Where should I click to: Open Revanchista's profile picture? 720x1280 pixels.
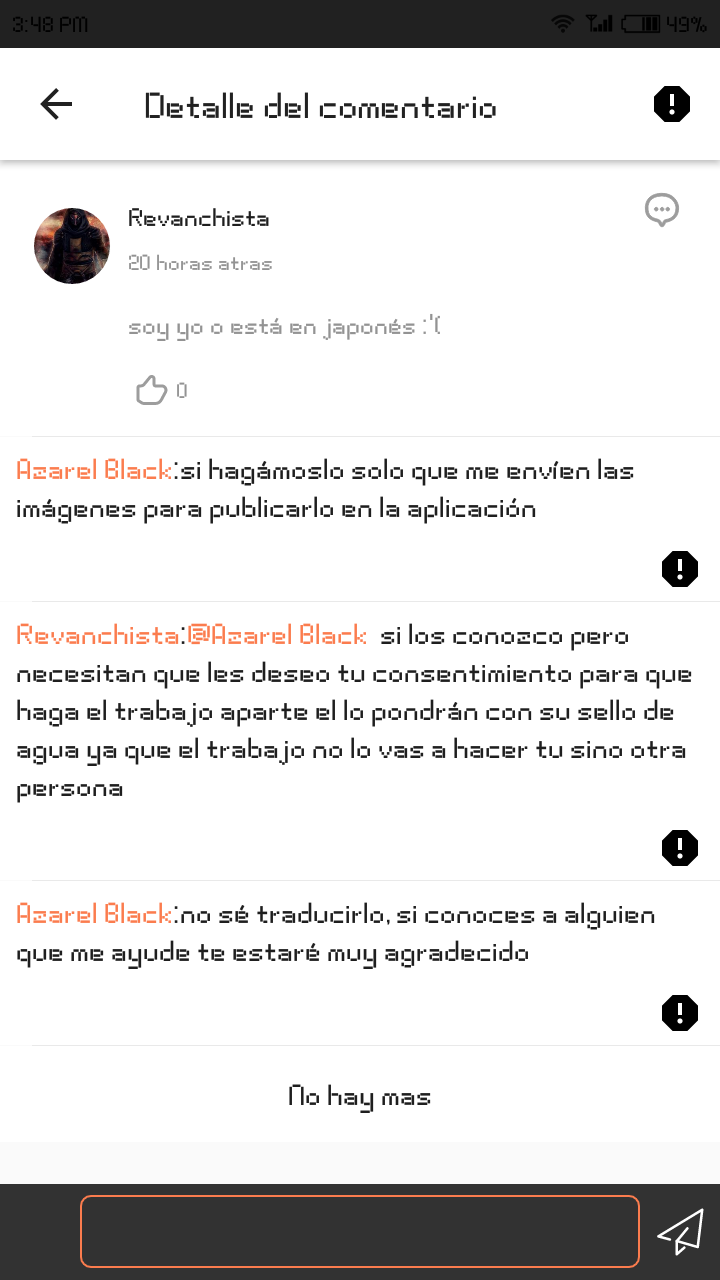[x=72, y=246]
